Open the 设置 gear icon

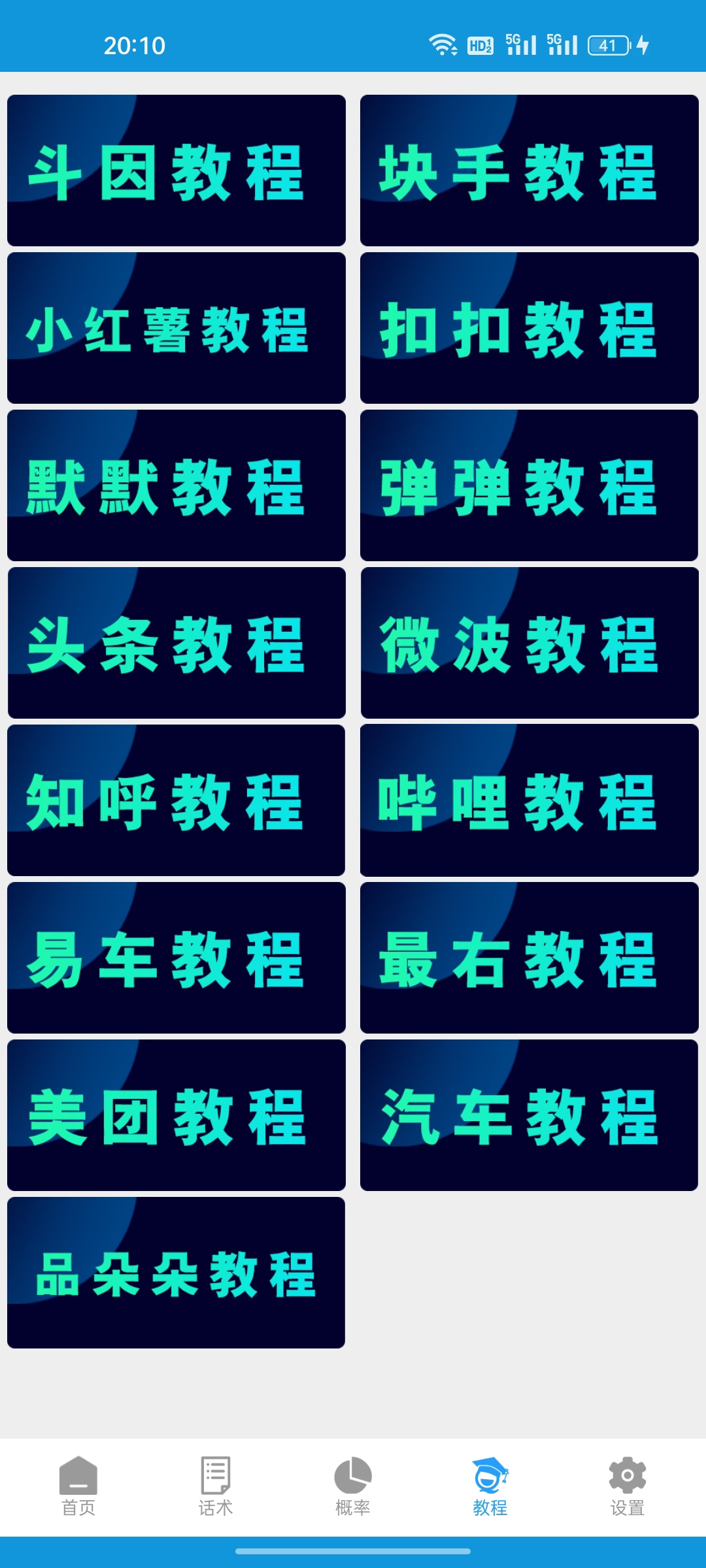coord(626,1484)
